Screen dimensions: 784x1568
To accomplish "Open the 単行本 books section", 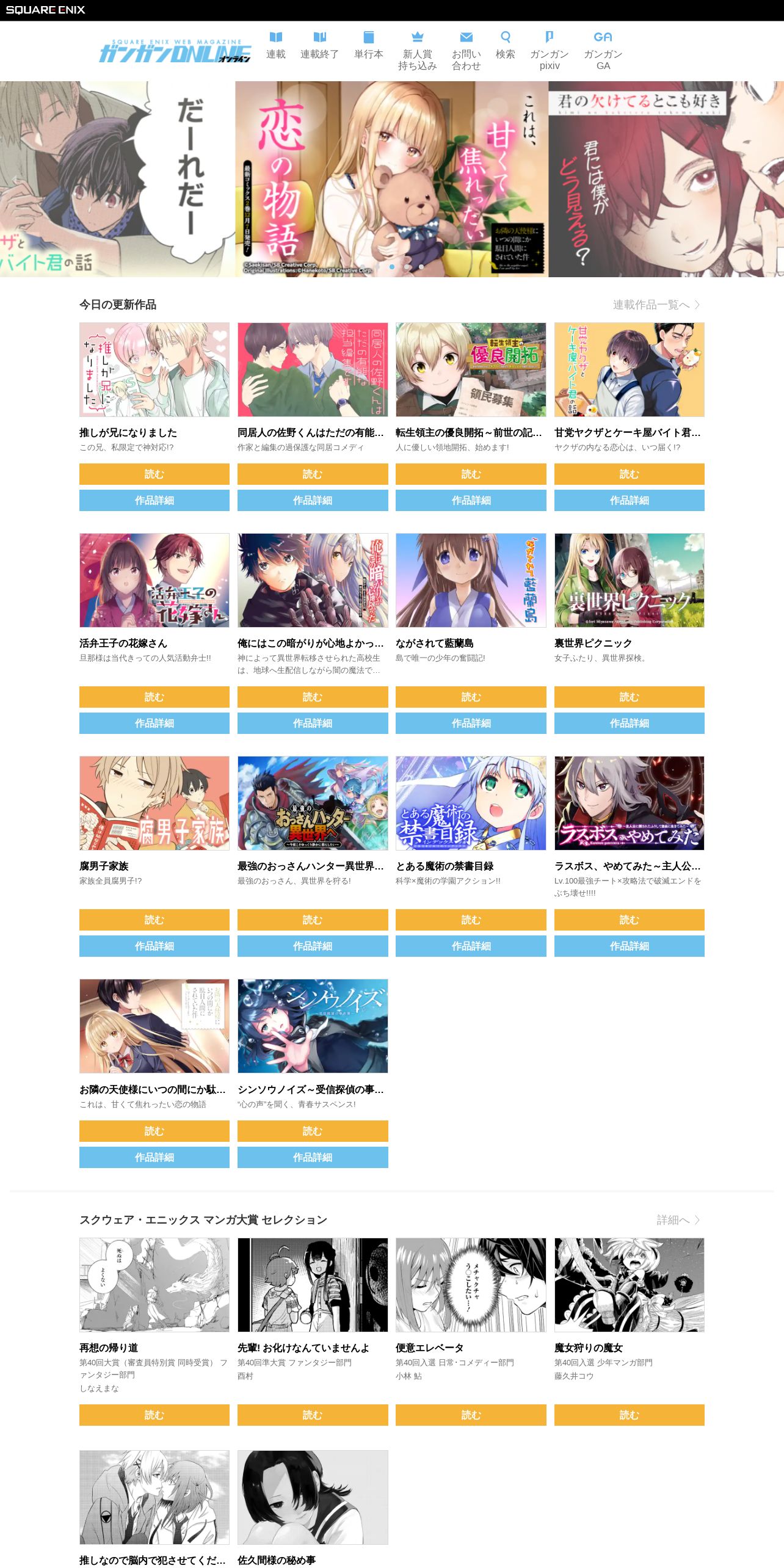I will coord(369,46).
